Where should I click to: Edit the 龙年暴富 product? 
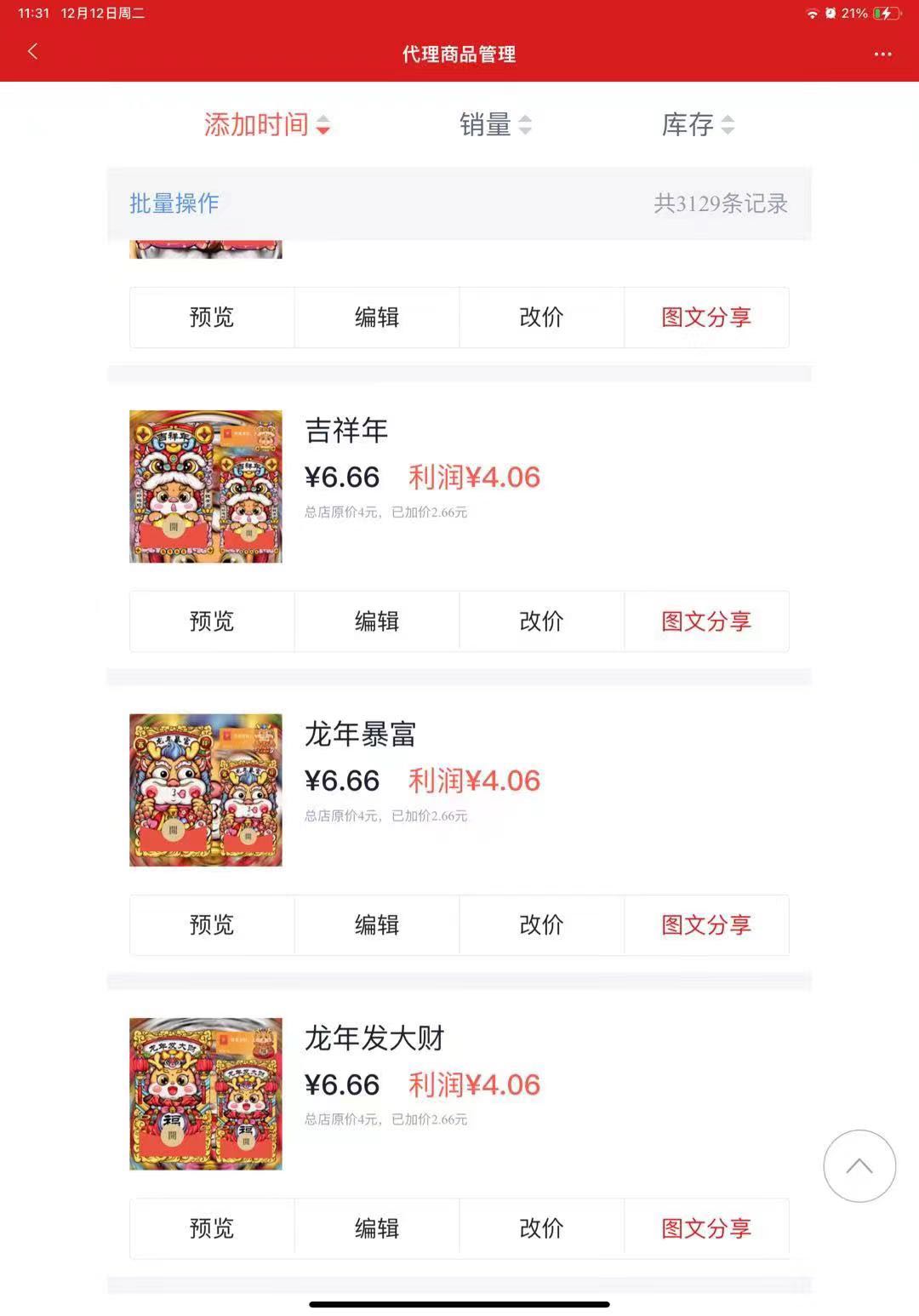pos(377,924)
